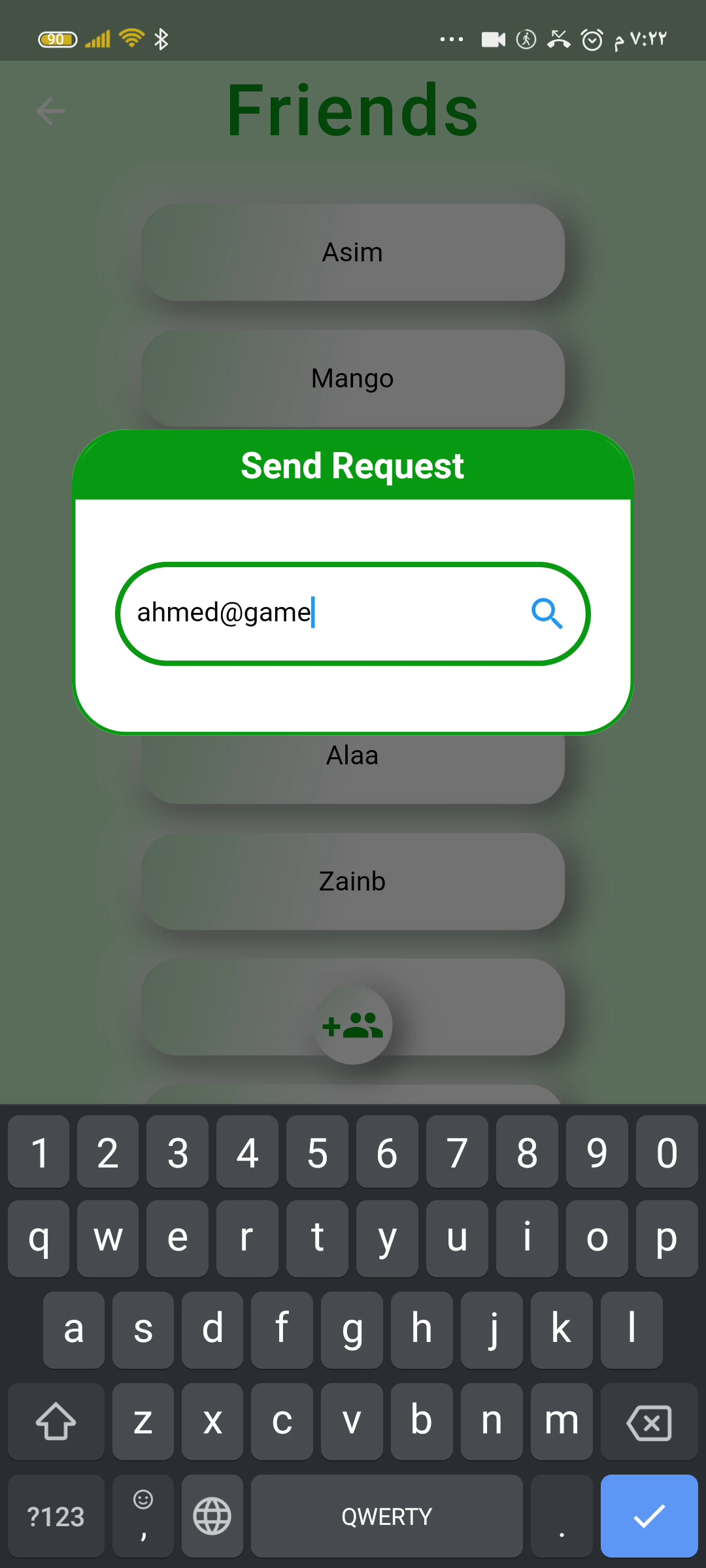
Task: Select the friend Asim from the list
Action: 353,252
